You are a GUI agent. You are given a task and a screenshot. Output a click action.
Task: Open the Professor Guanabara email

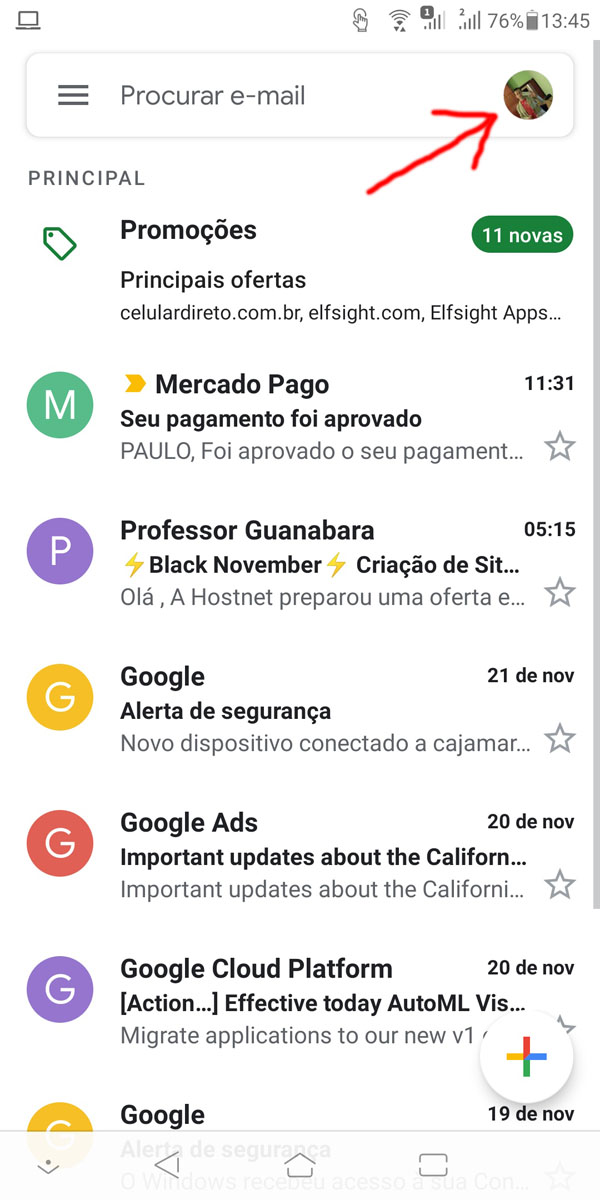coord(300,563)
